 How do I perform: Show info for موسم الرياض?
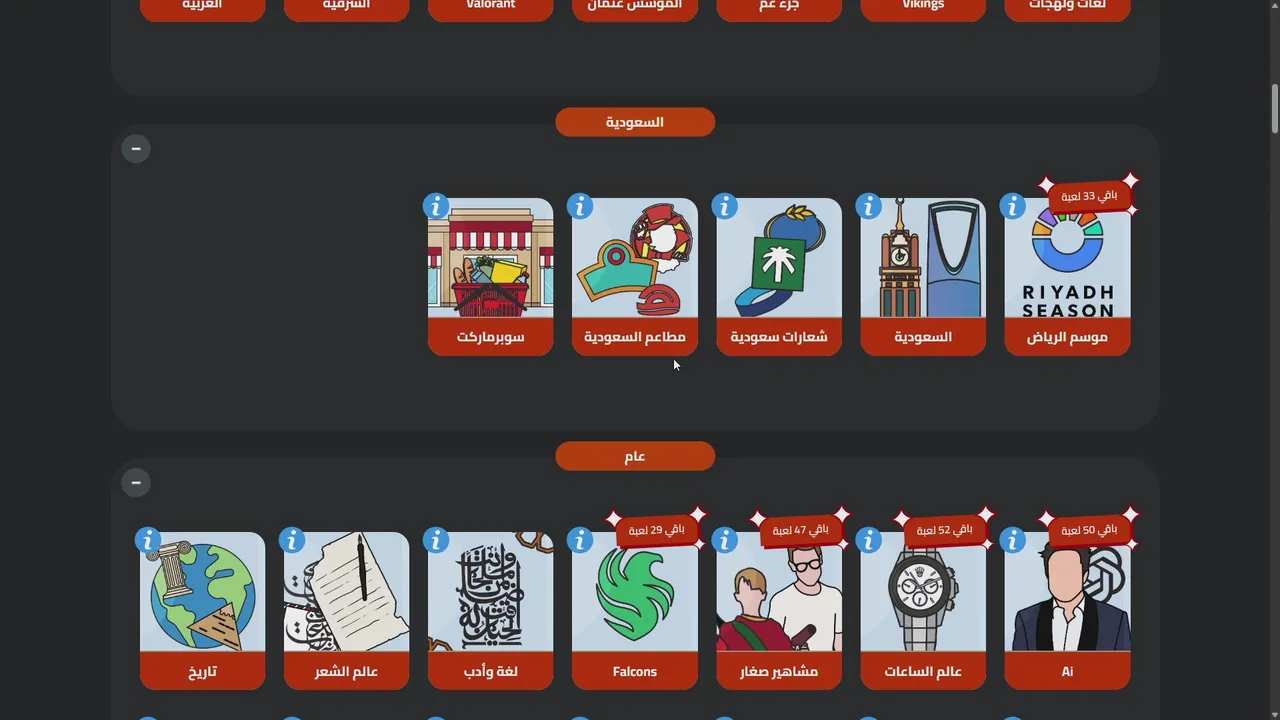tap(1013, 207)
